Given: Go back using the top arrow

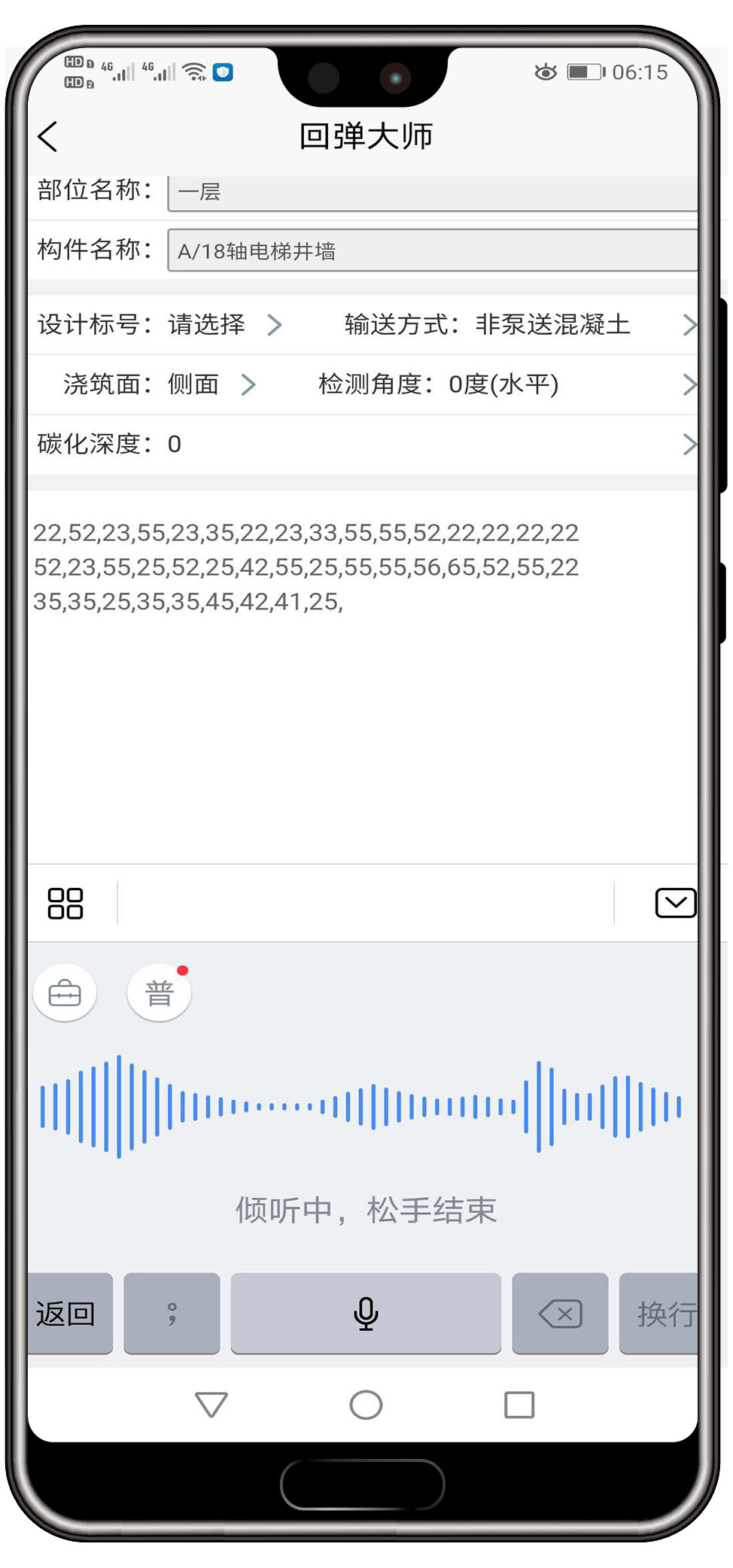Looking at the screenshot, I should 48,137.
